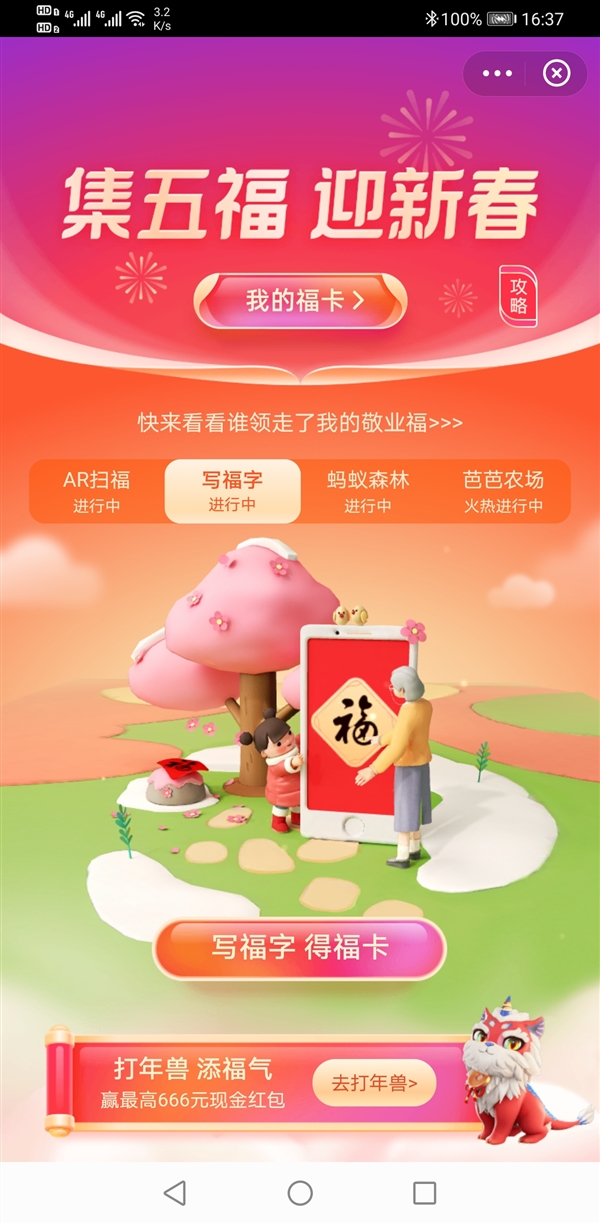Go back with system back button
Screen dimensions: 600x1224
pos(175,1192)
